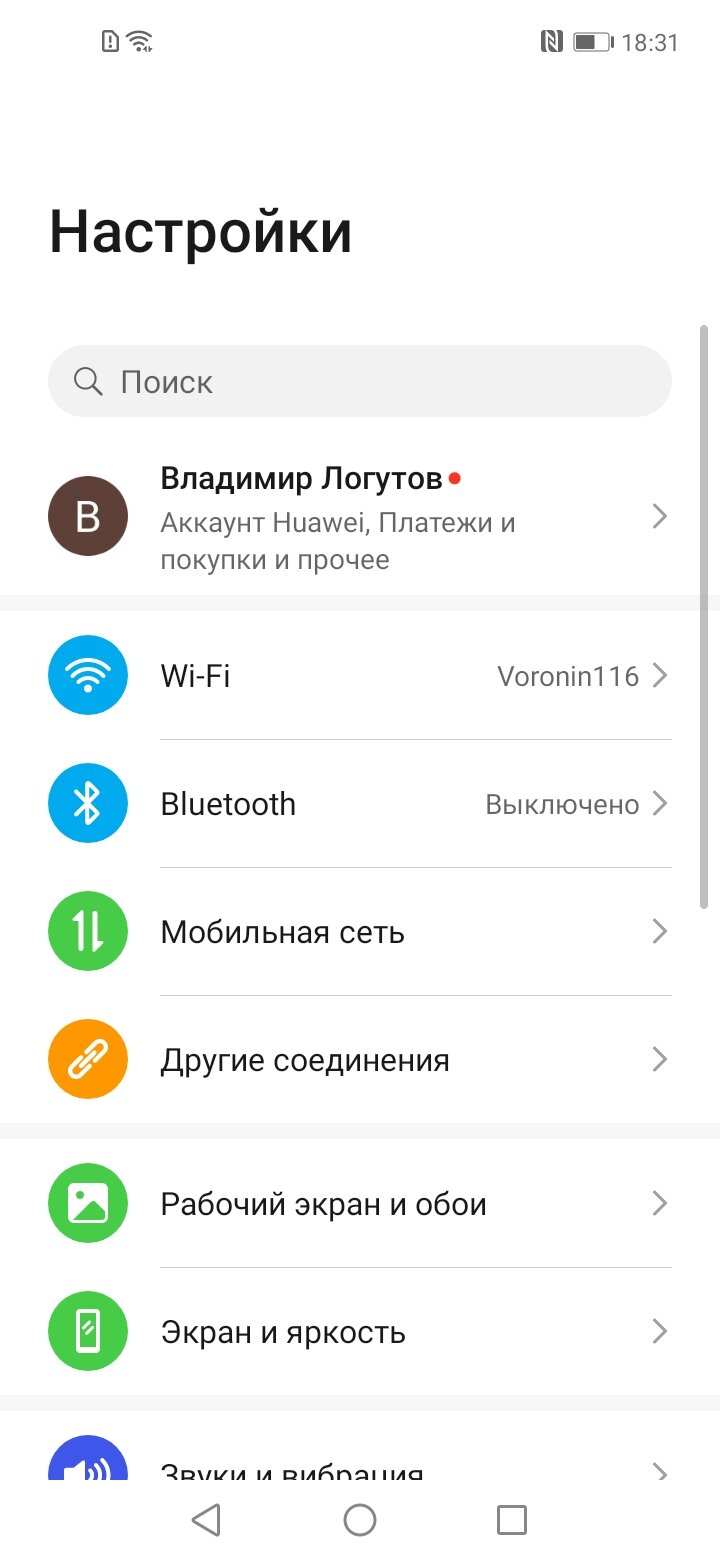This screenshot has width=720, height=1560.
Task: Open Мобильная сеть settings
Action: [x=360, y=932]
